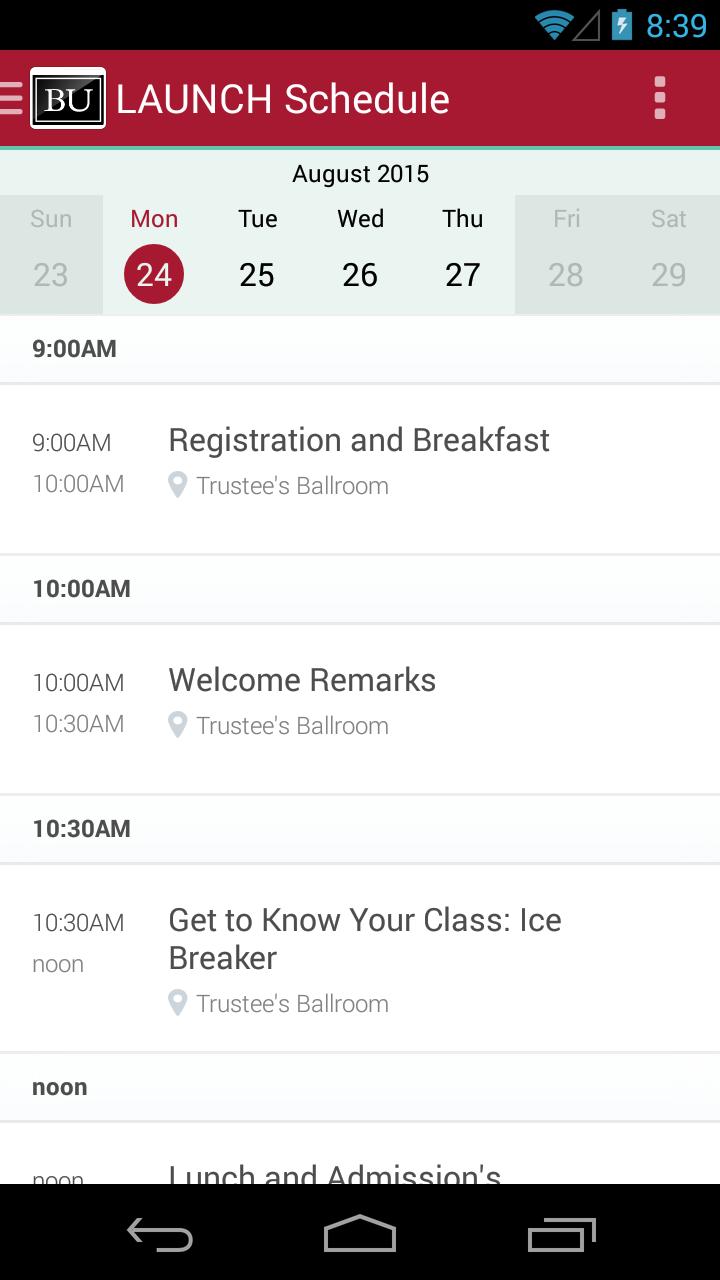
Task: Open Registration and Breakfast event
Action: 359,467
